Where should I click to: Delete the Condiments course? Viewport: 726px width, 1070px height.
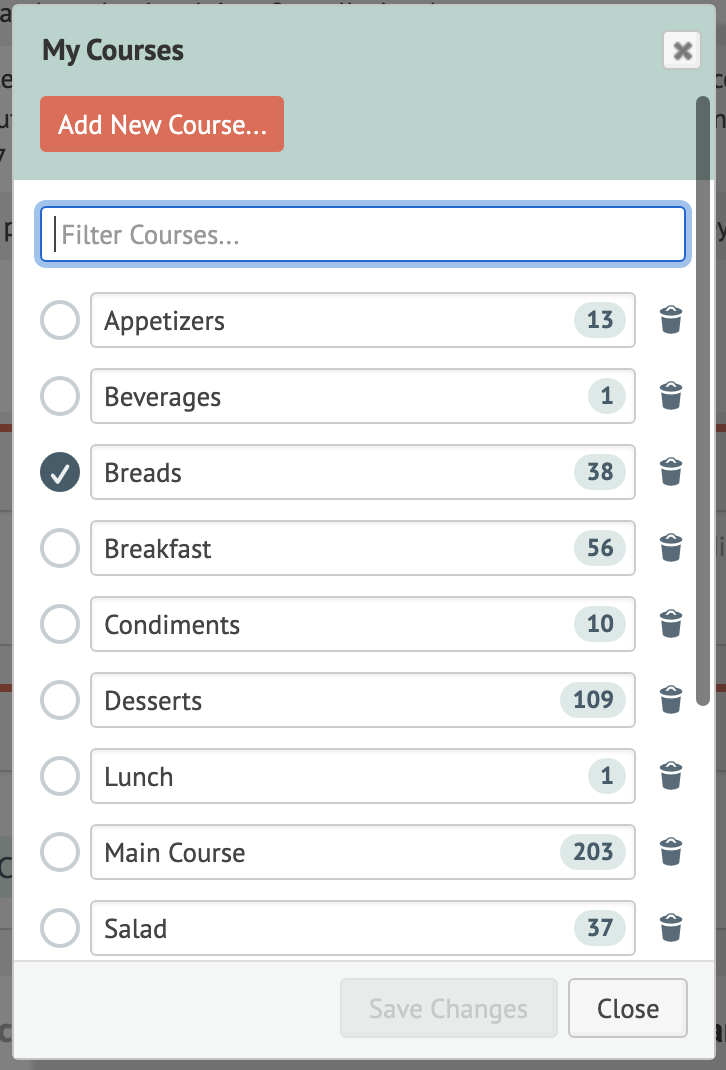(671, 625)
